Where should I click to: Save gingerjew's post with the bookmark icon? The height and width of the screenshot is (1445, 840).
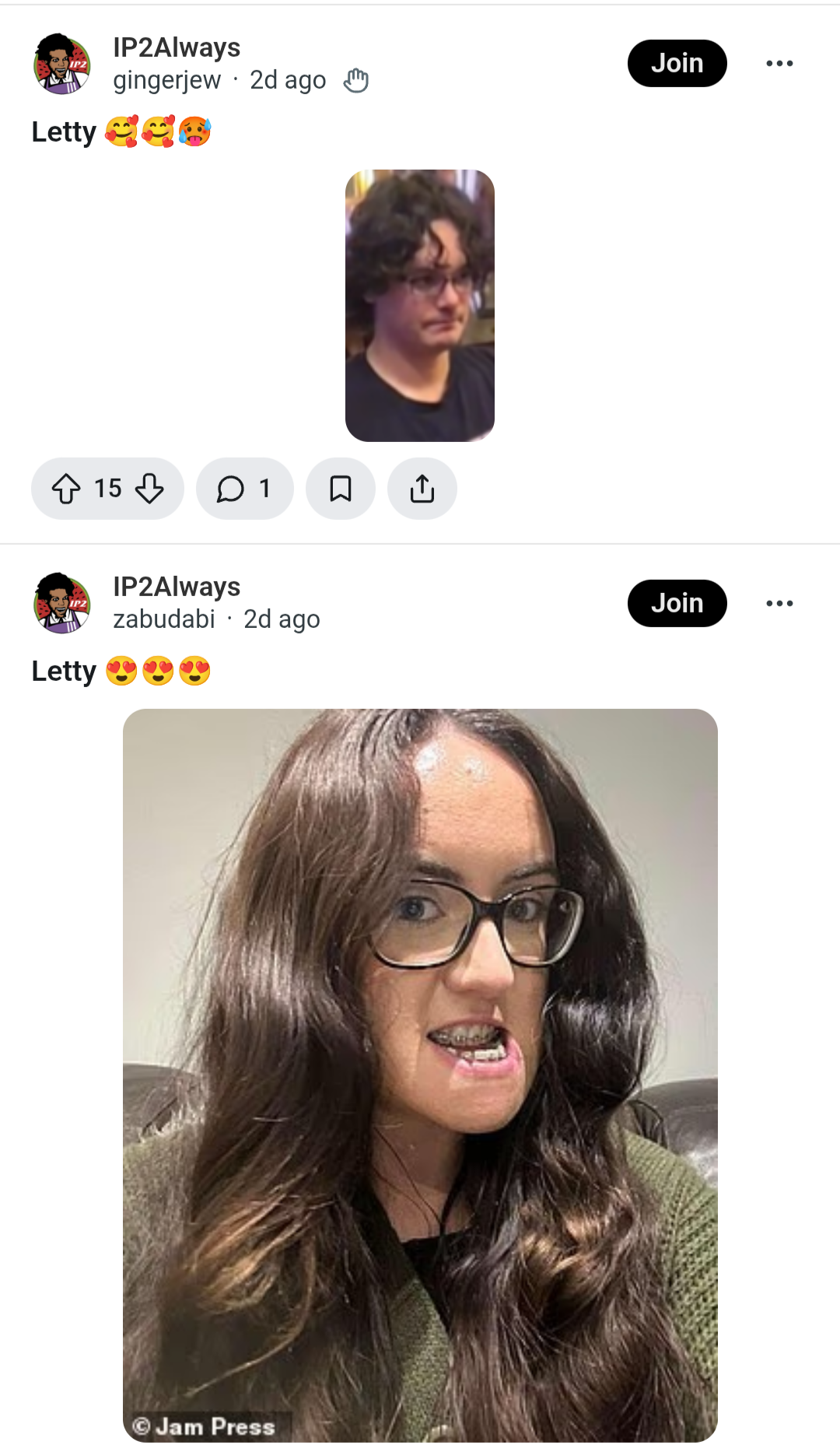(x=341, y=489)
